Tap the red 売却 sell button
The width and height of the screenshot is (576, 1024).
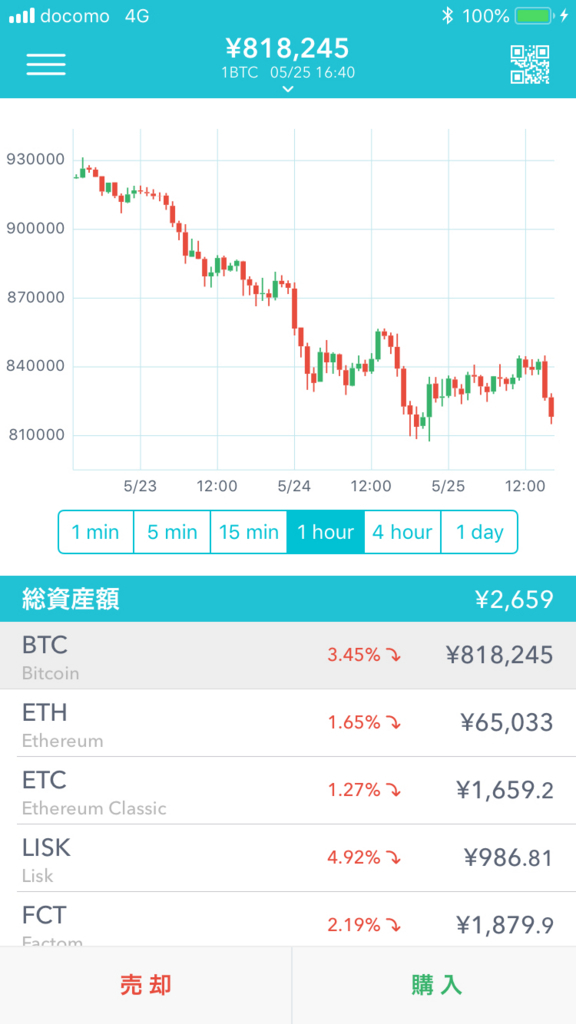146,985
